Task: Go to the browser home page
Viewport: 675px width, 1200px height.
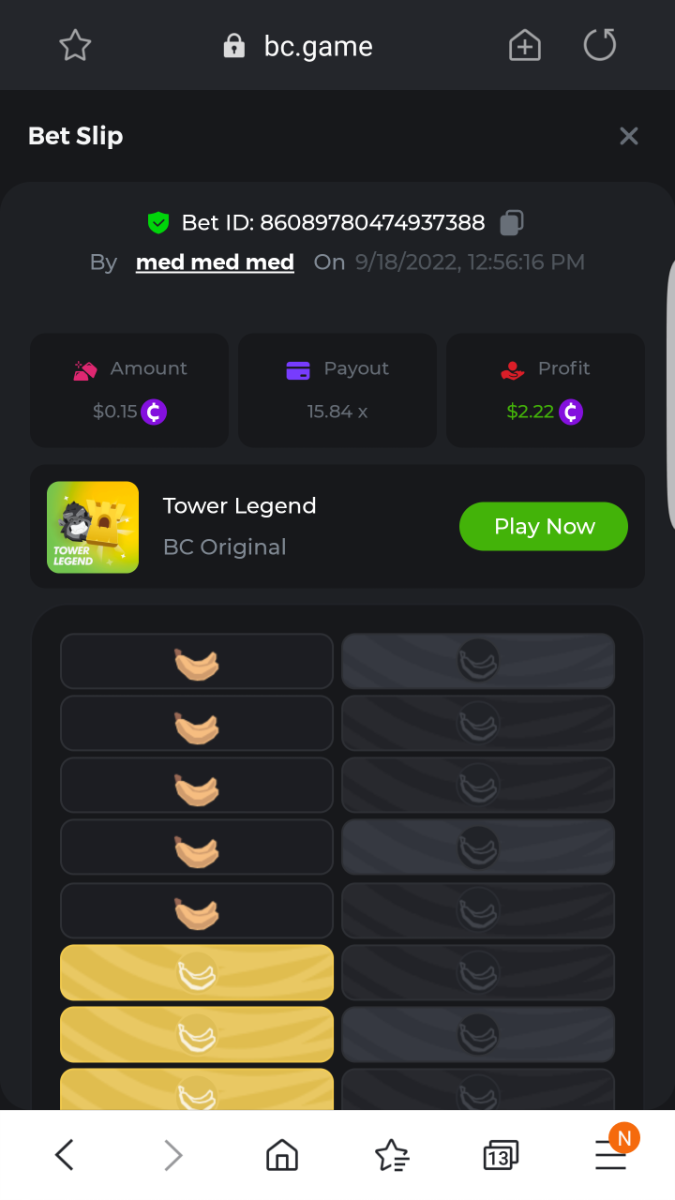Action: (x=282, y=1156)
